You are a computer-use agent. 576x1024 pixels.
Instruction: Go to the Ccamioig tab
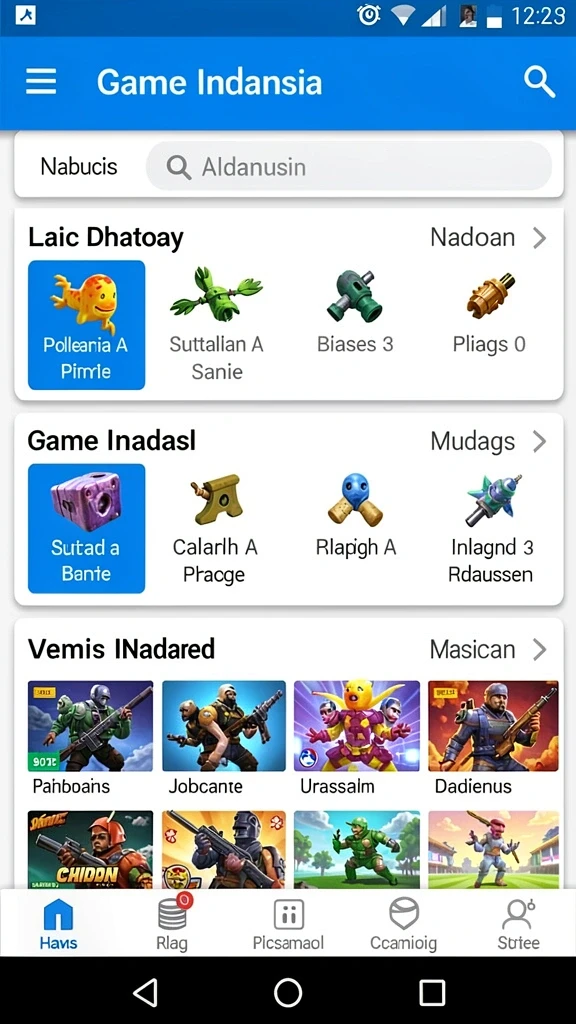[x=404, y=923]
